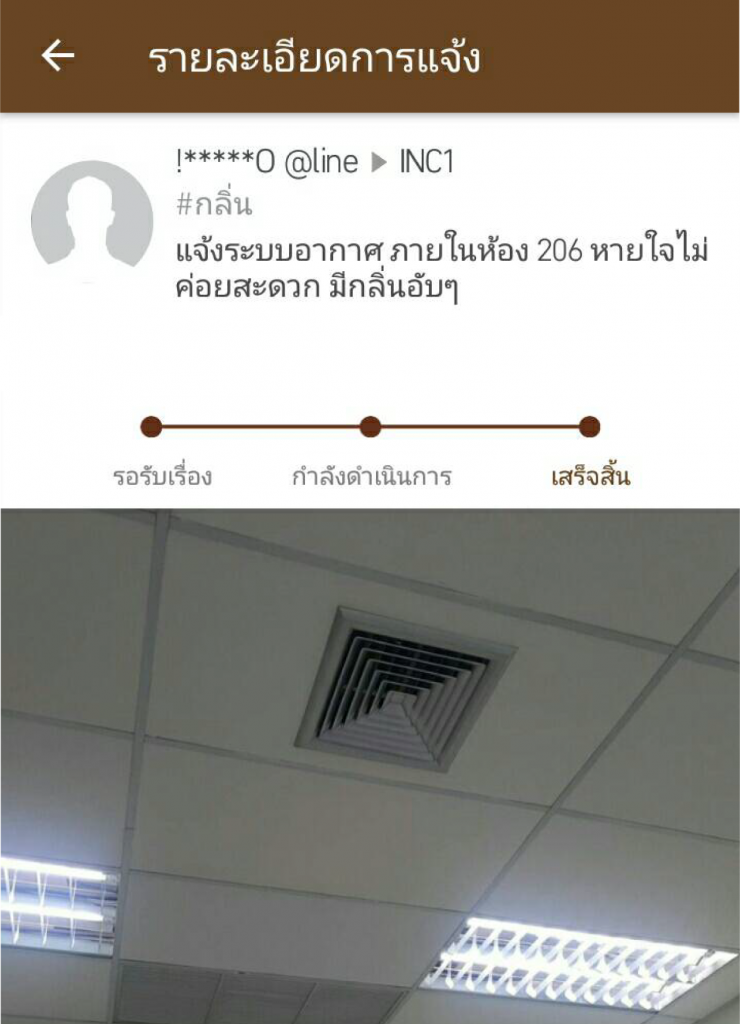The image size is (740, 1024).
Task: Open the #กลิ่น hashtag
Action: click(213, 206)
